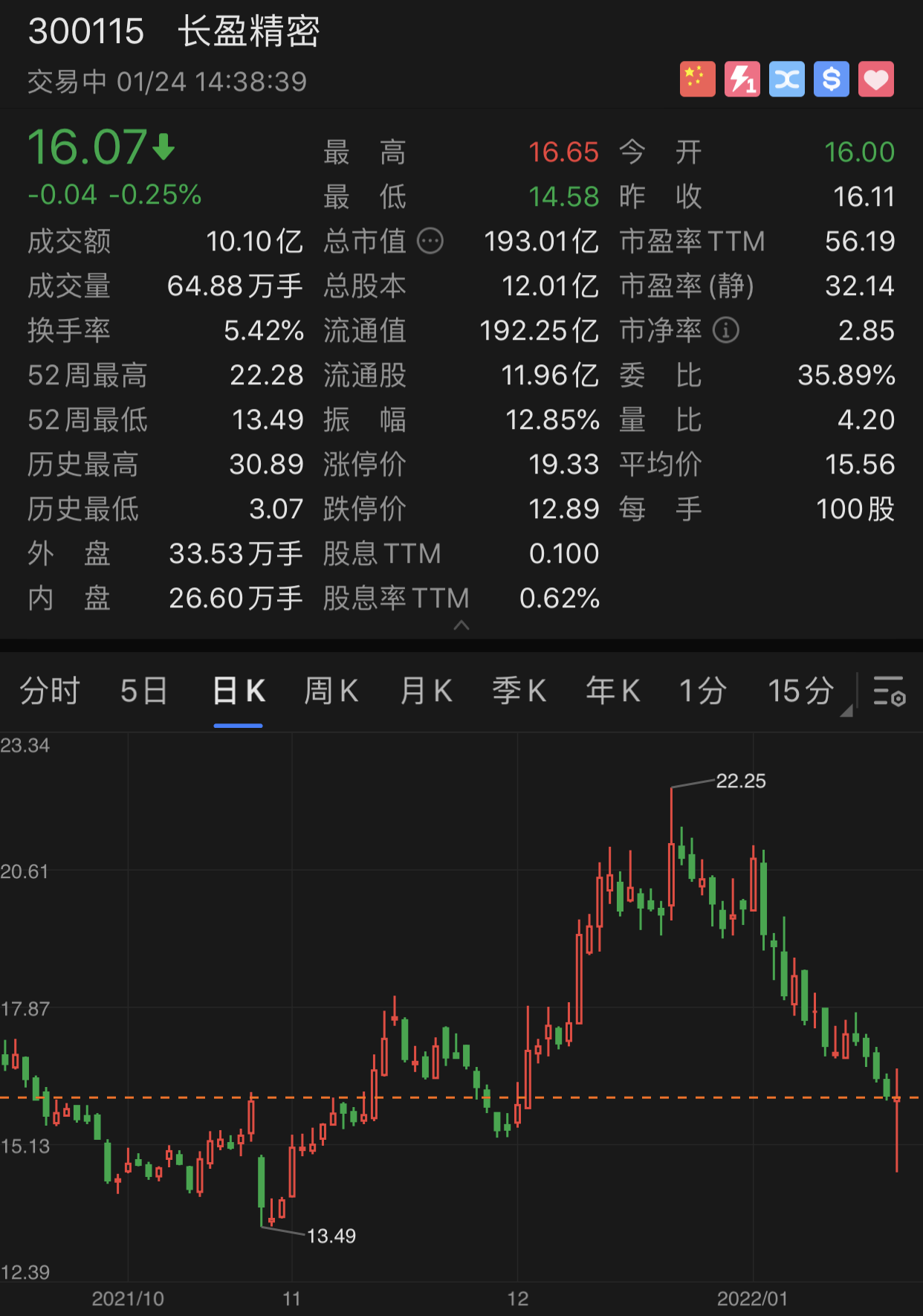
Task: Open the 5日 chart view
Action: (x=143, y=691)
